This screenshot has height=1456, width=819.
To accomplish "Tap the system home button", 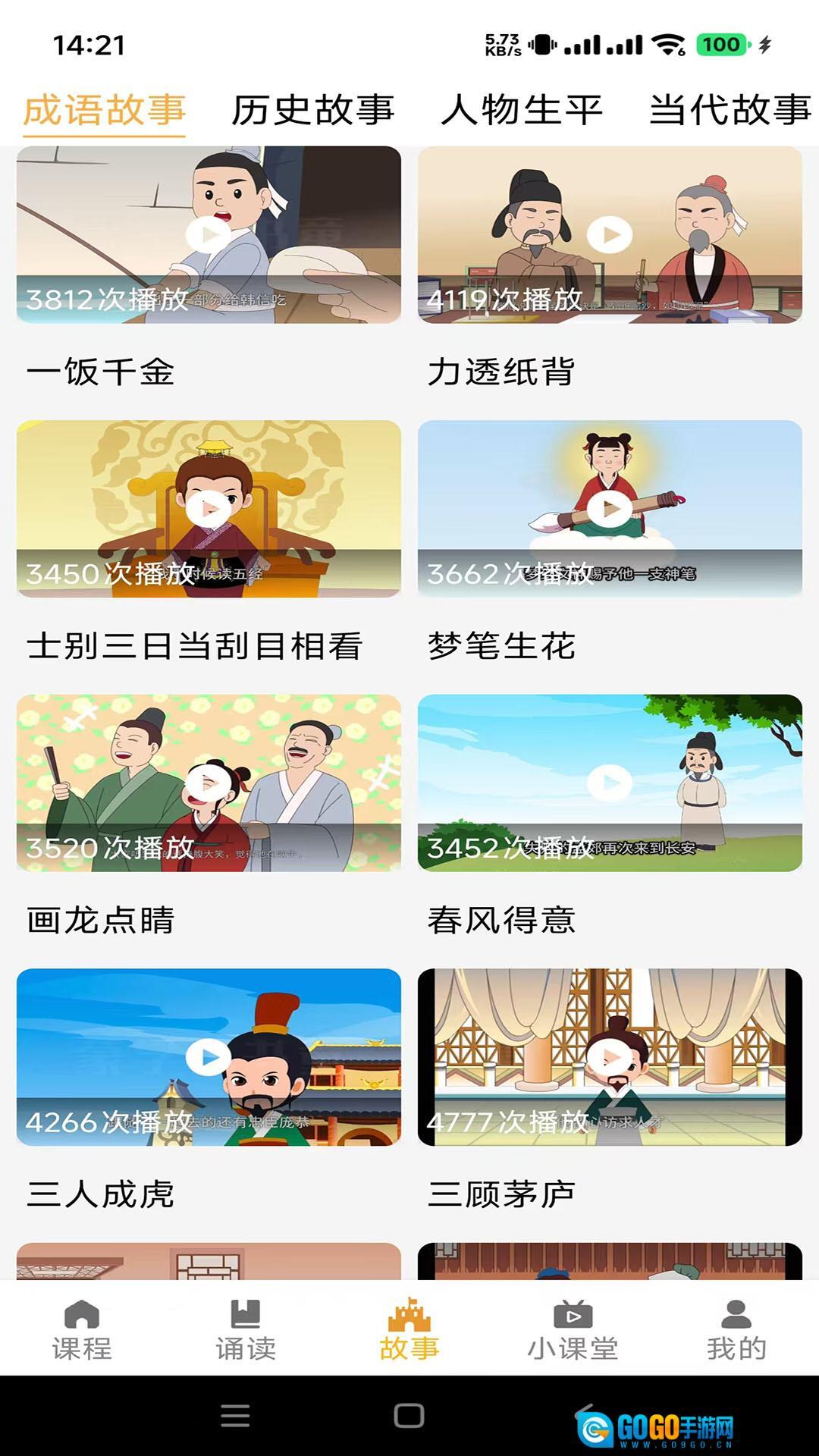I will coord(409,1415).
